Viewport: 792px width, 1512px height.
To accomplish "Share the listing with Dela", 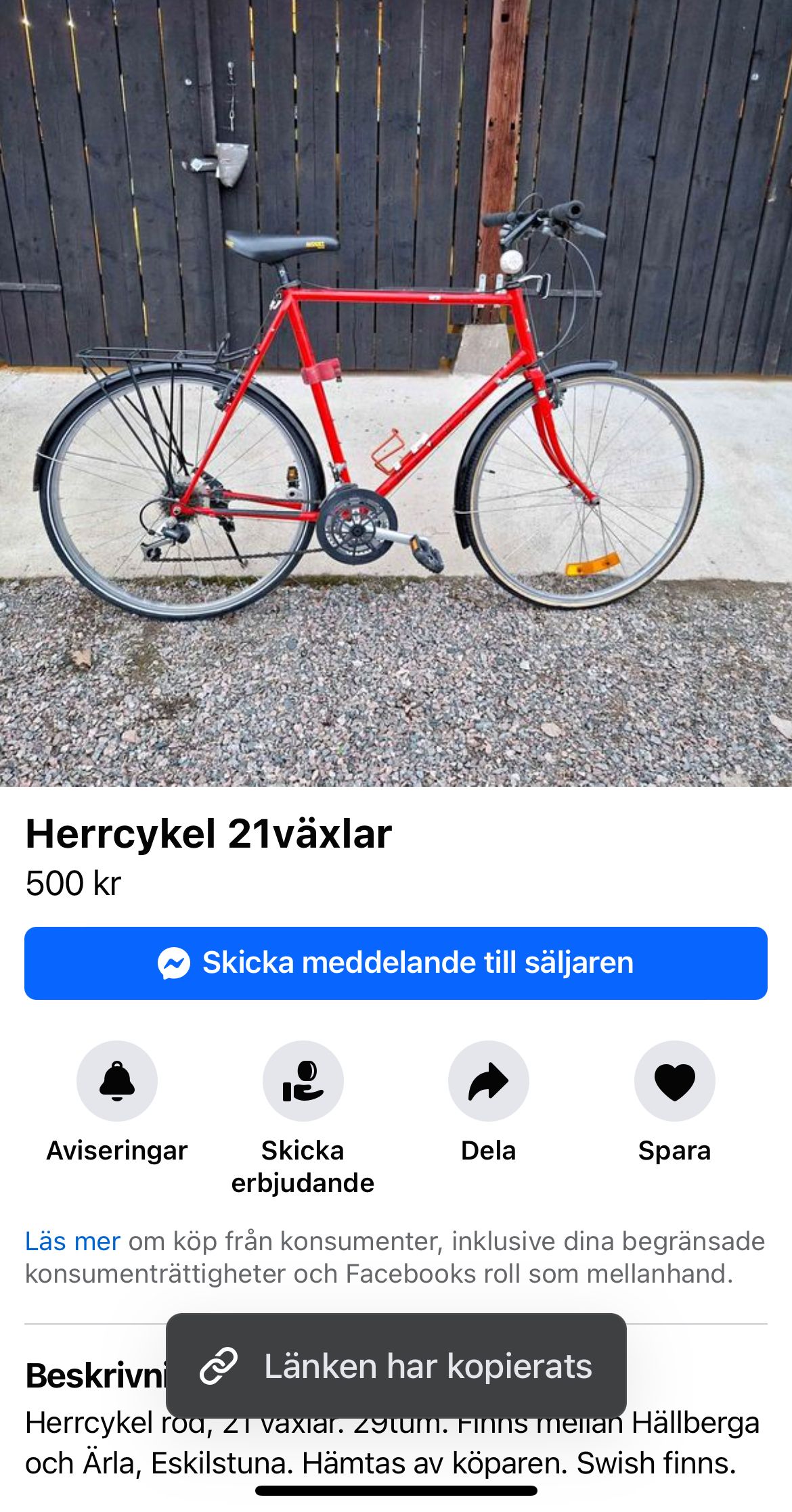I will [488, 1080].
